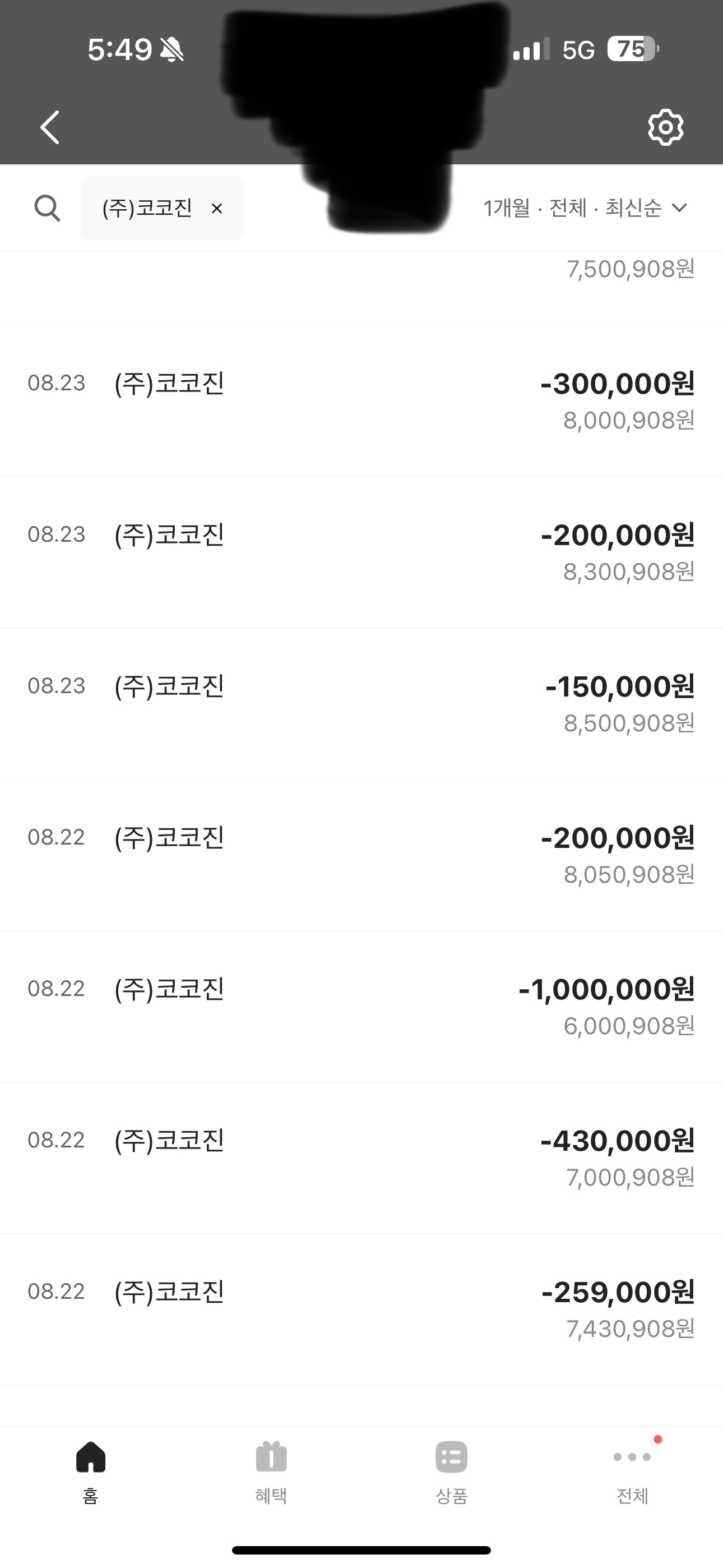View the -1,000,000원 transaction details
This screenshot has width=723, height=1568.
(x=361, y=1006)
